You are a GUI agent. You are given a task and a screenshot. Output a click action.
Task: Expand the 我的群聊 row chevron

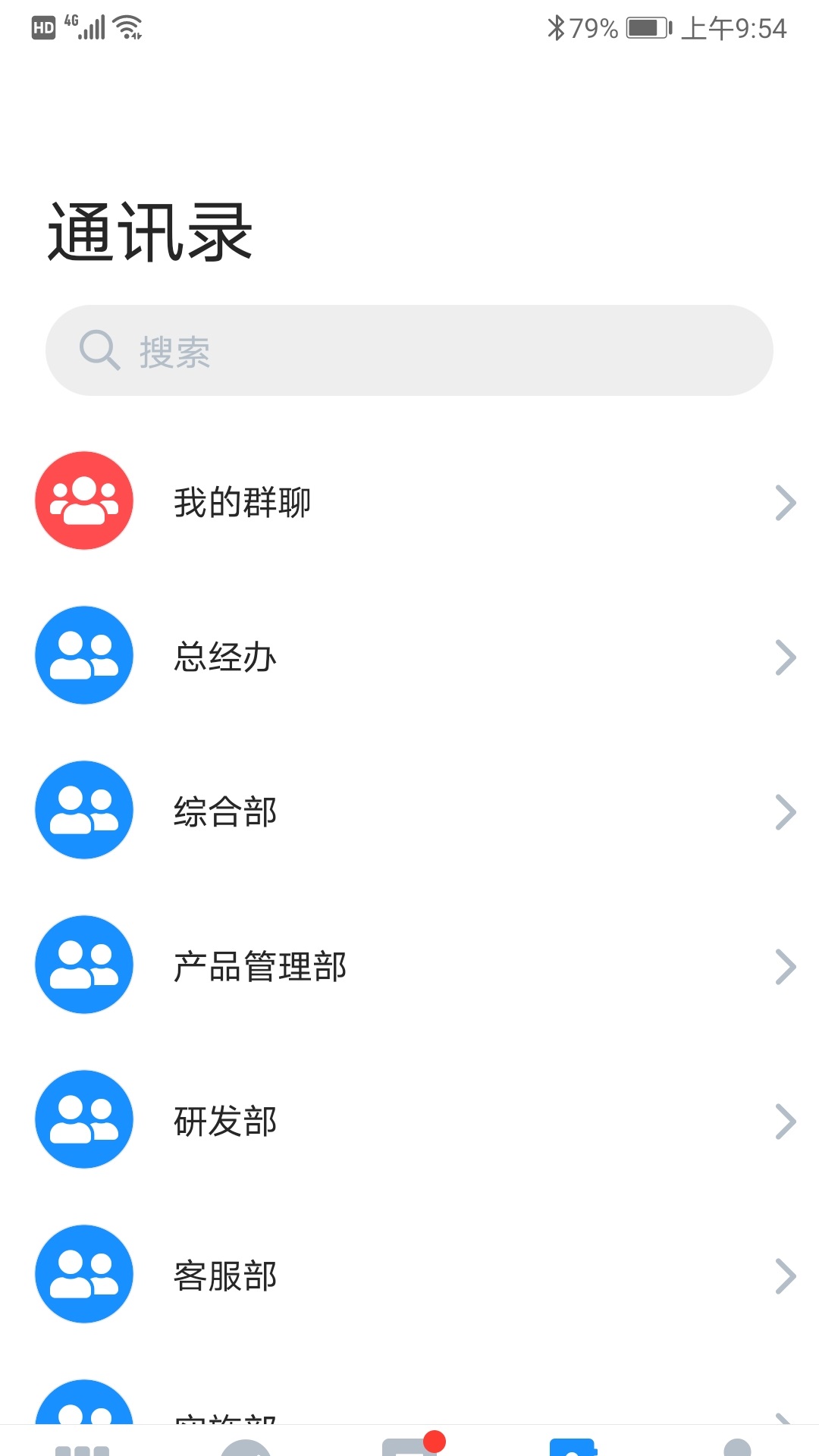pyautogui.click(x=783, y=501)
